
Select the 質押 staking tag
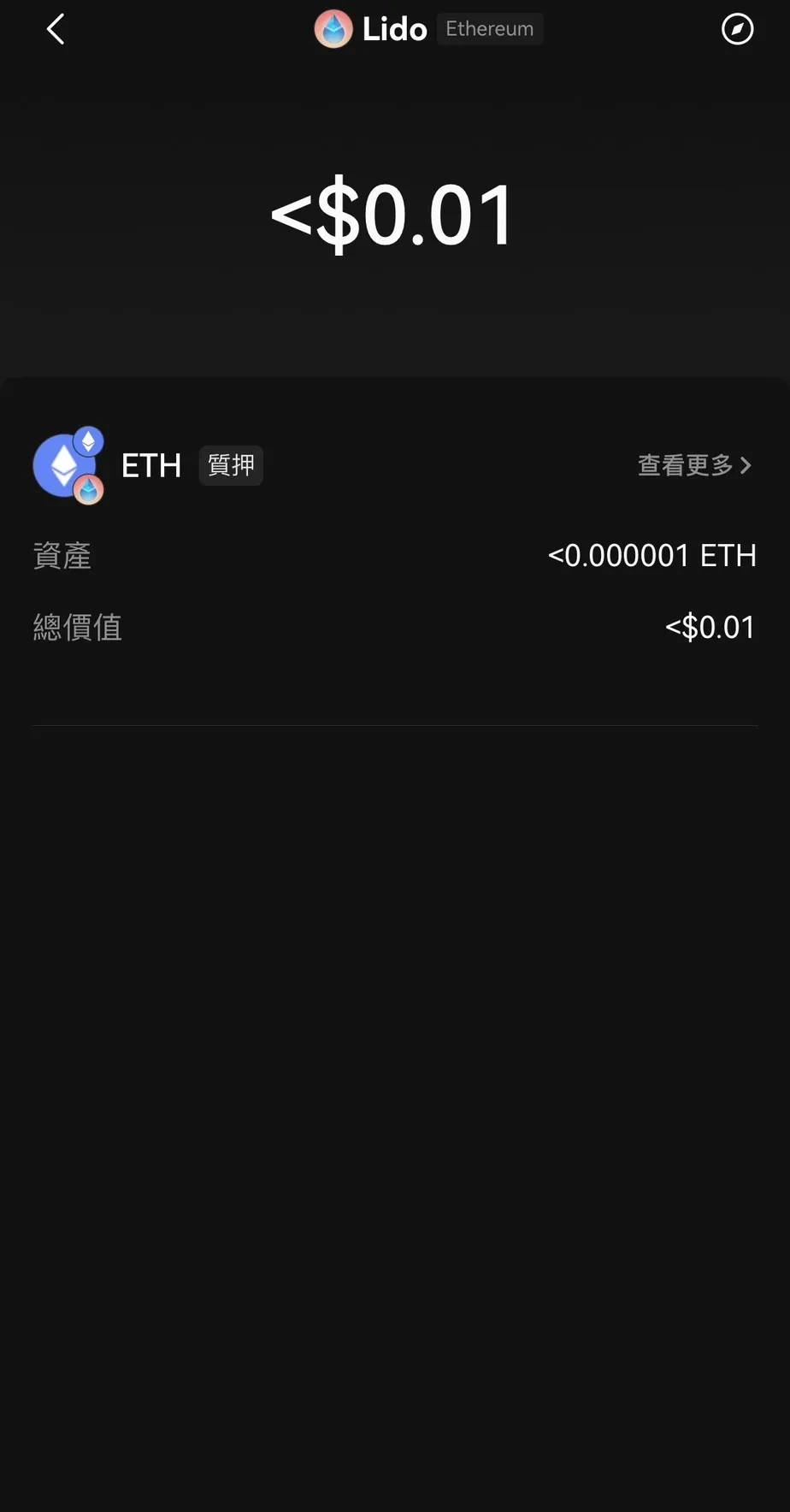230,465
